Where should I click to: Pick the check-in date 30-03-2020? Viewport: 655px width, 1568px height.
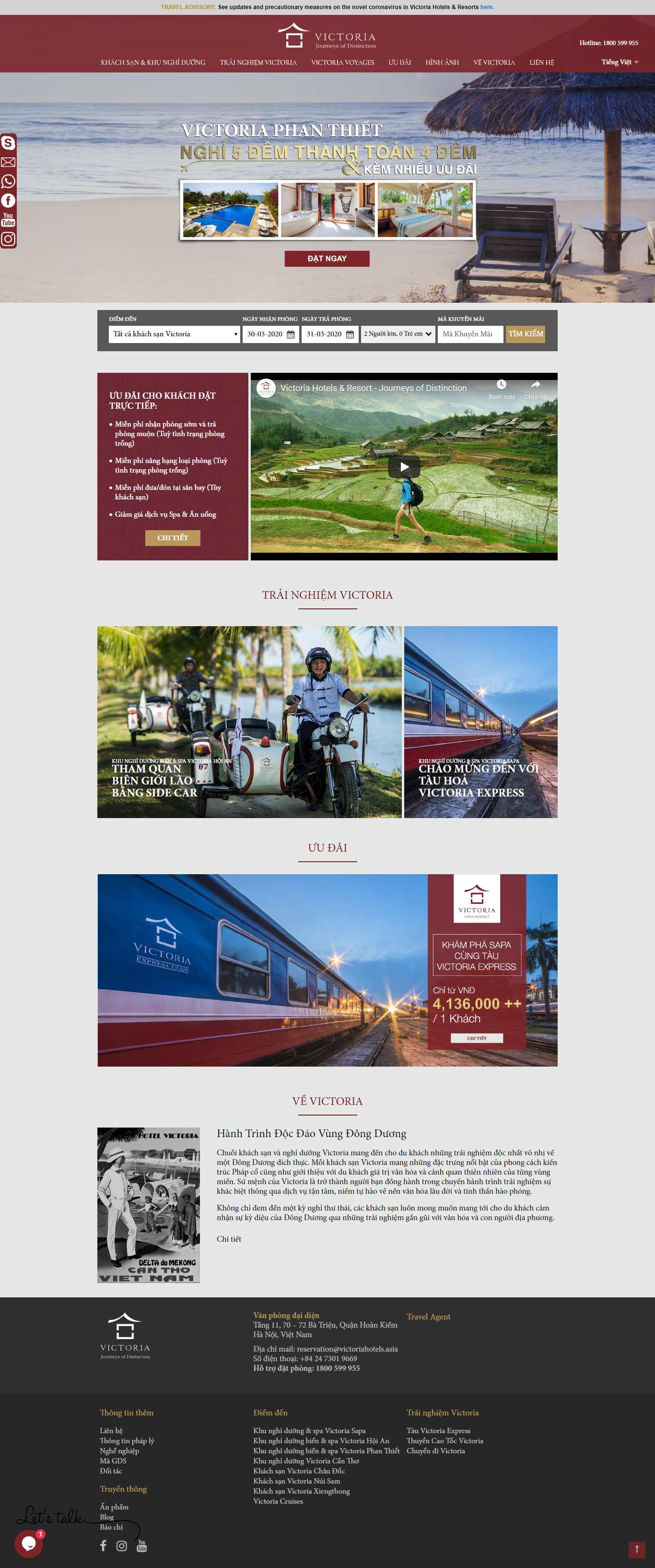pos(270,334)
